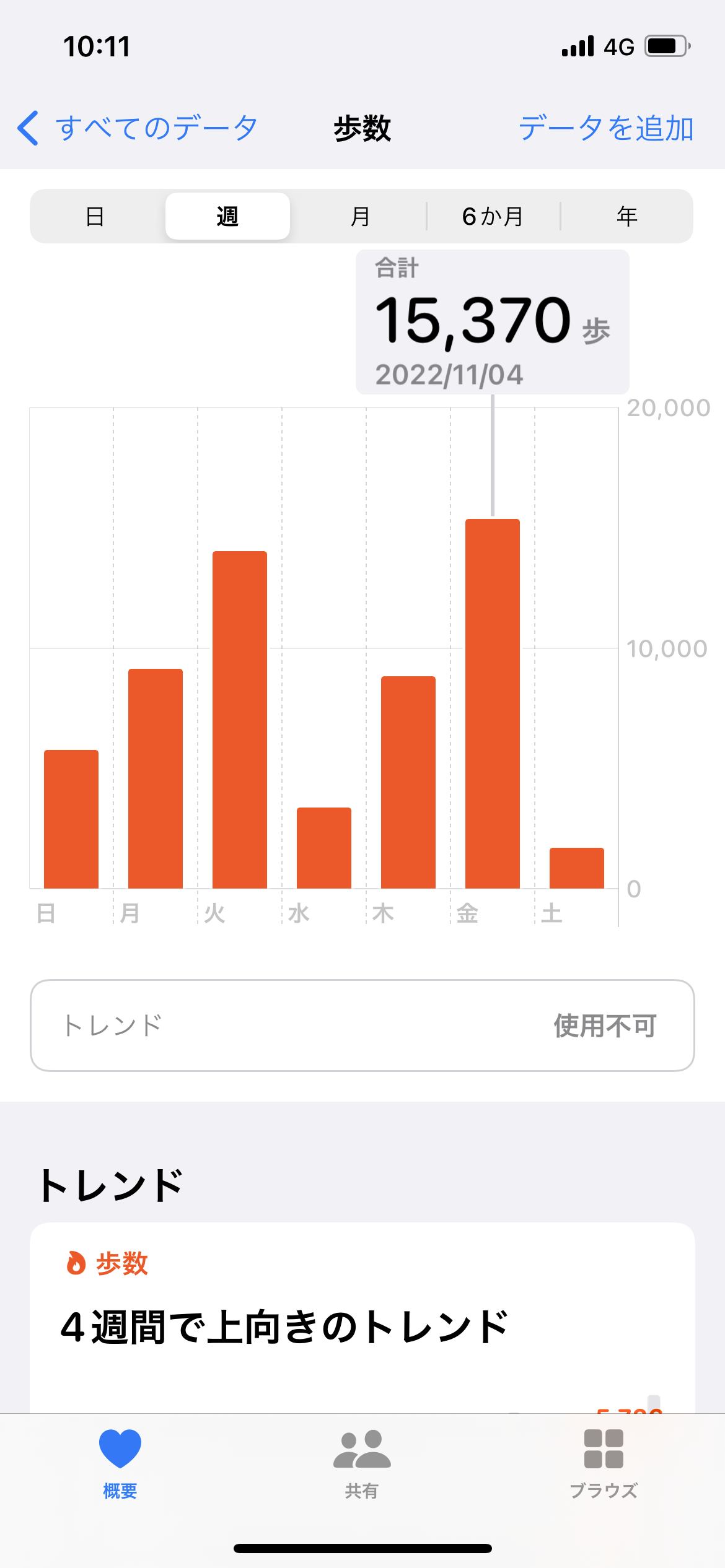Select the Tuesday 火 step bar
The height and width of the screenshot is (1568, 725).
coord(240,720)
